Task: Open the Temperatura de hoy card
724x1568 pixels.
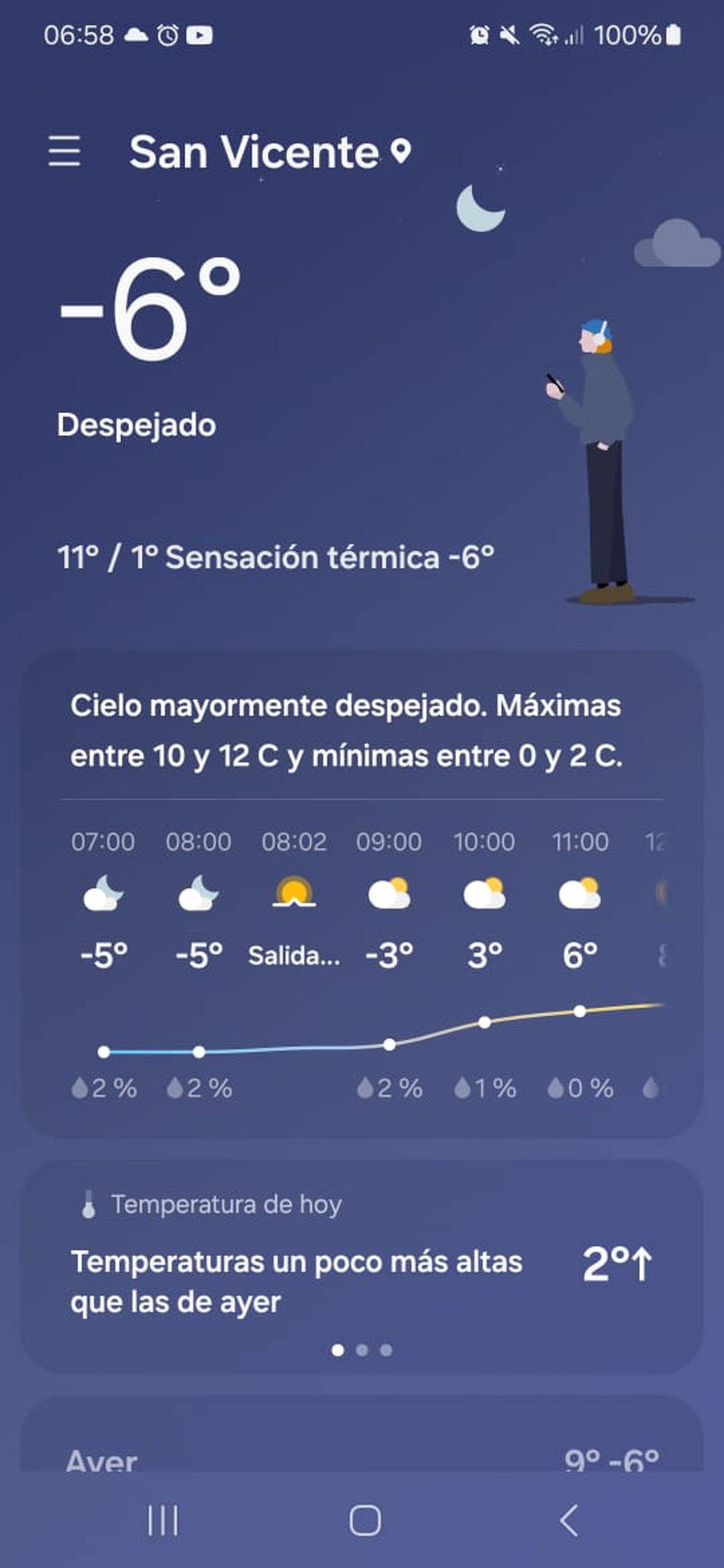Action: tap(363, 1266)
